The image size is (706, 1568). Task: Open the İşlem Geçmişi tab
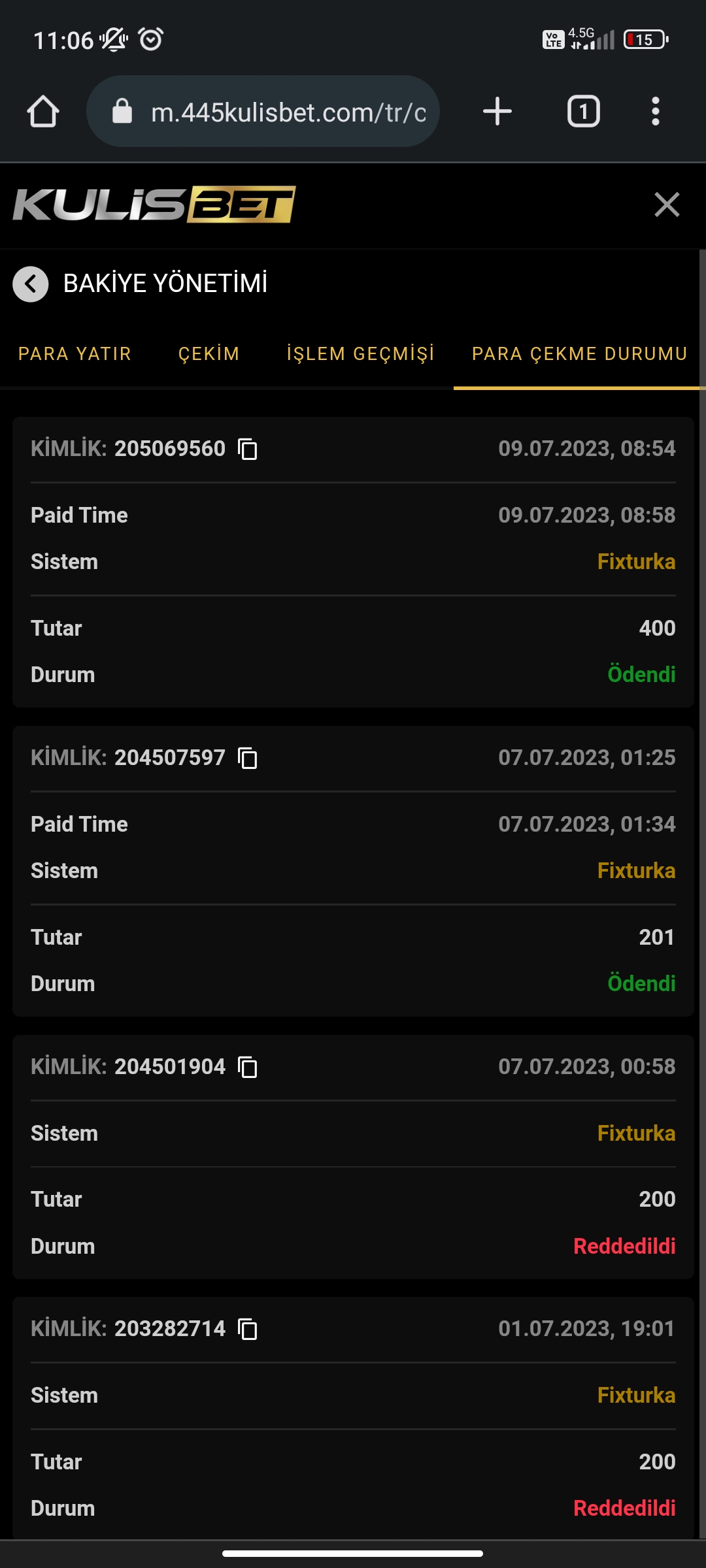361,354
